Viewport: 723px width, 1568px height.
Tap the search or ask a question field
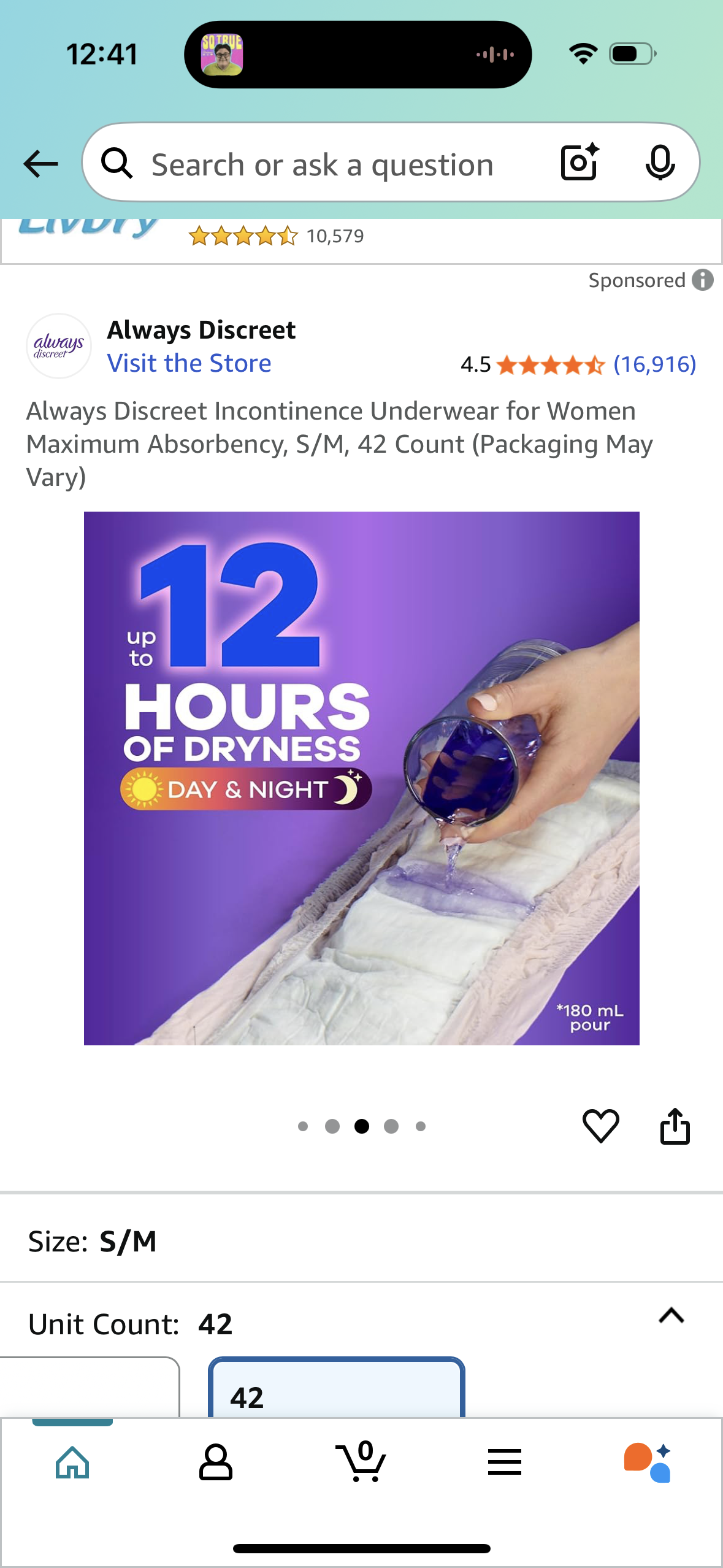click(322, 164)
